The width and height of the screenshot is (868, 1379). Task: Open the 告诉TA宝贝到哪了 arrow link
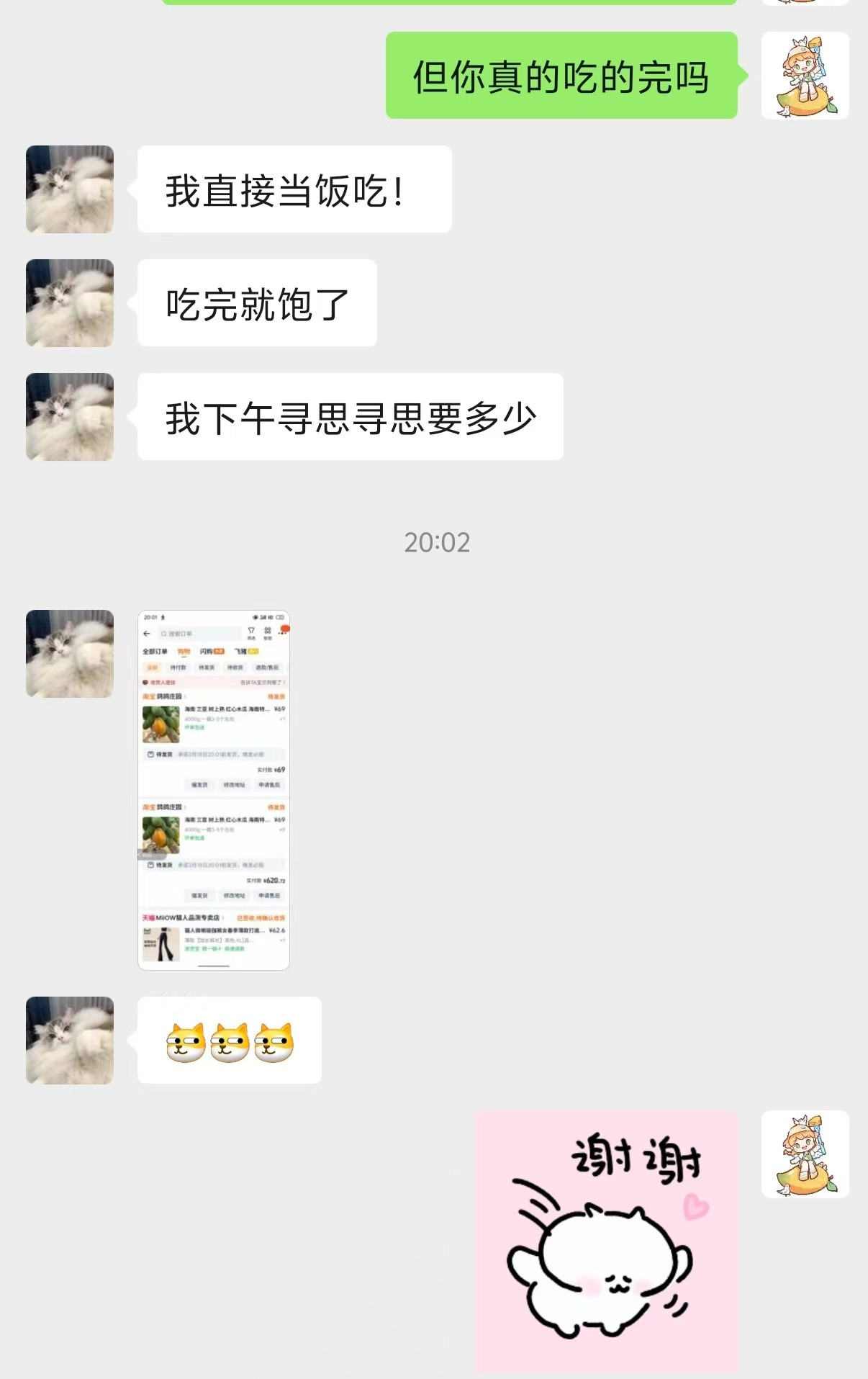tap(263, 682)
